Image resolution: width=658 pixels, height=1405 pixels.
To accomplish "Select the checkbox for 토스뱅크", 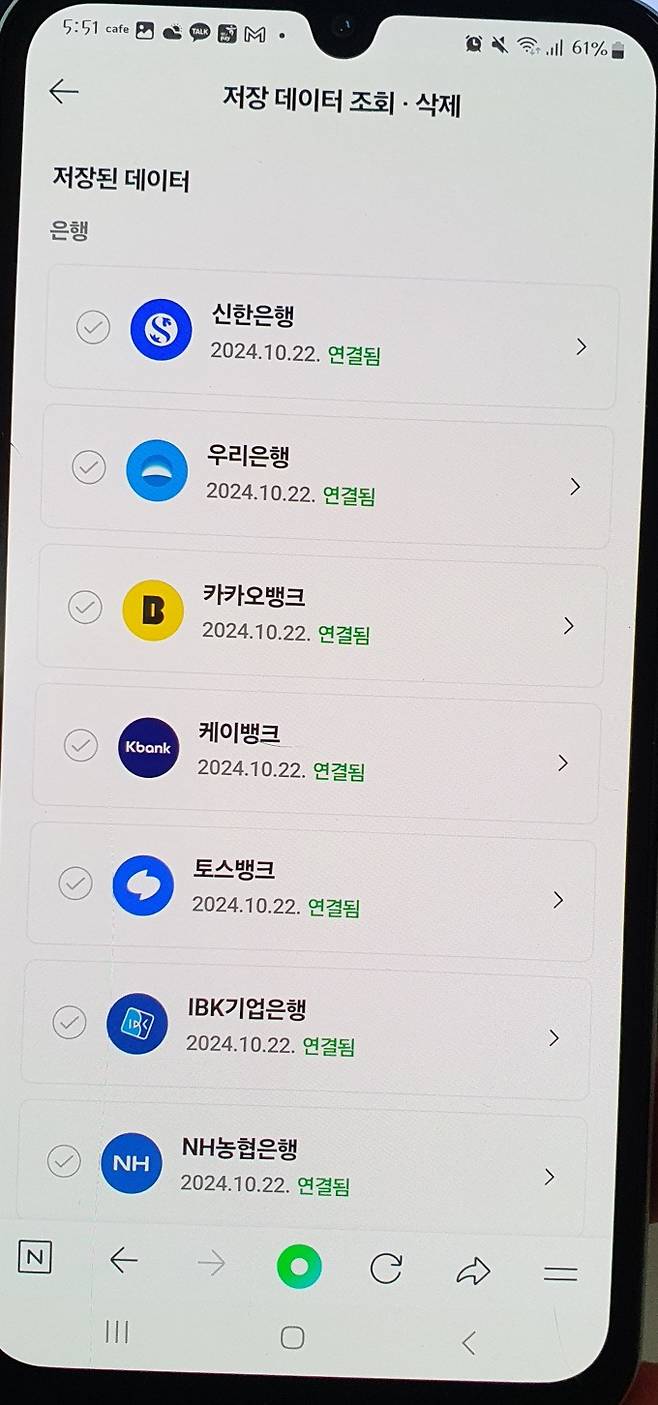I will coord(75,883).
